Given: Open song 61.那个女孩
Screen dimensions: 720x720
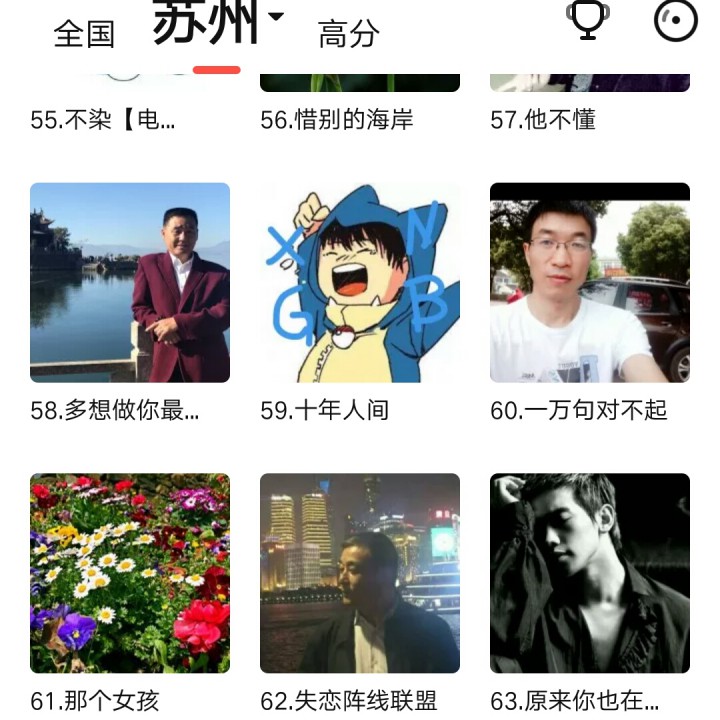Looking at the screenshot, I should [x=130, y=573].
